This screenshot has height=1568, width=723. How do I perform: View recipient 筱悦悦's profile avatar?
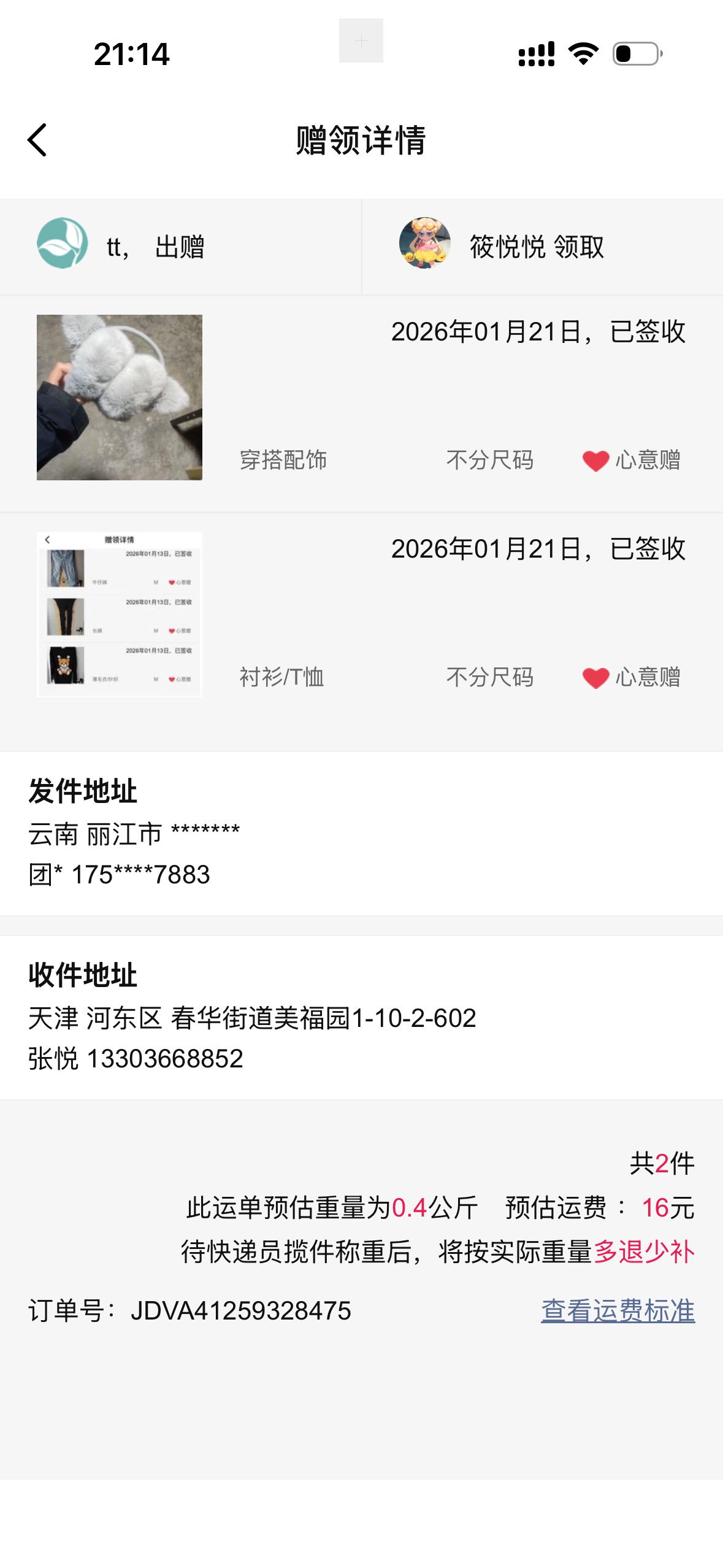tap(424, 244)
